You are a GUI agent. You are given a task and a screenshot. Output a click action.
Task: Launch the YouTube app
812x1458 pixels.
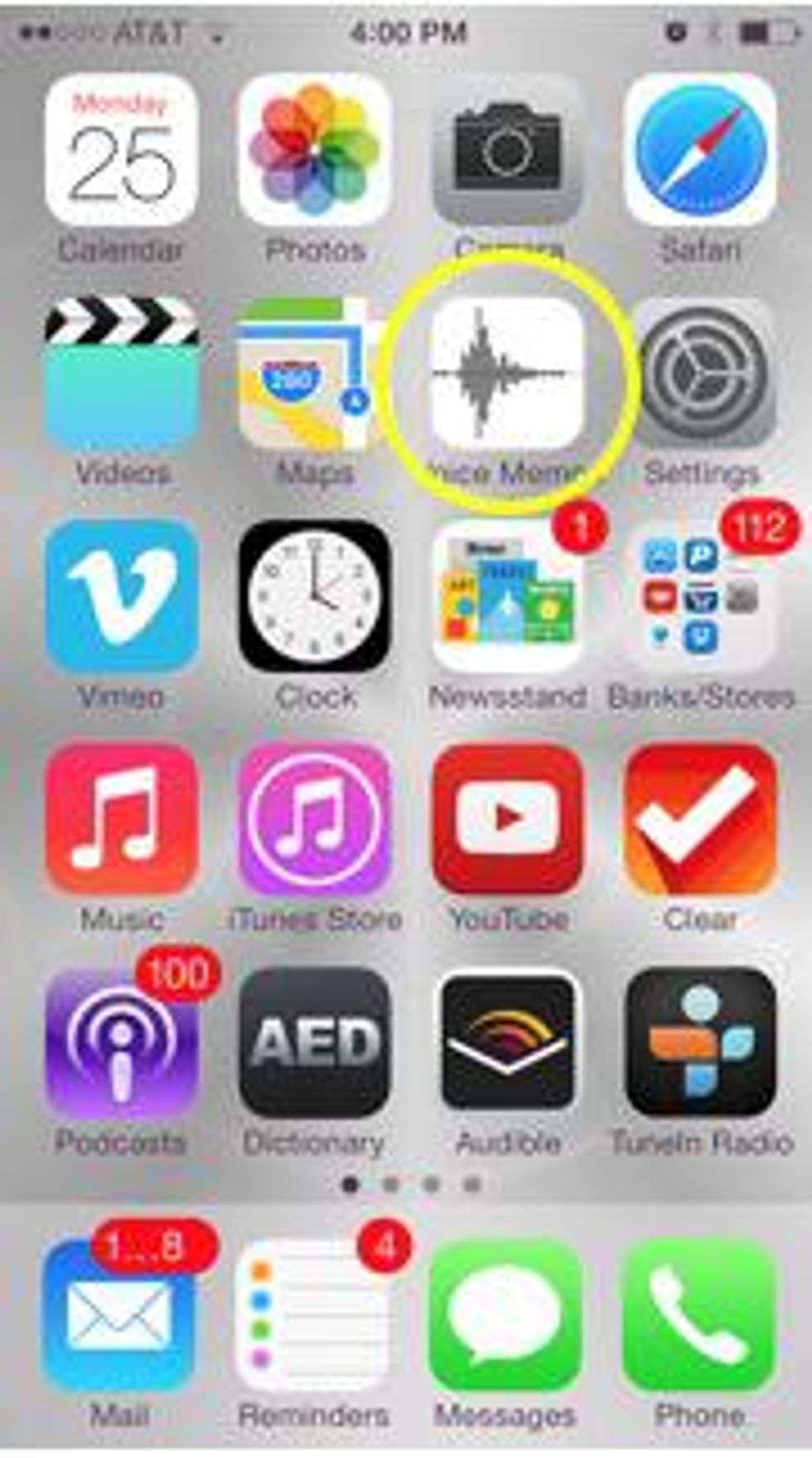coord(507,819)
